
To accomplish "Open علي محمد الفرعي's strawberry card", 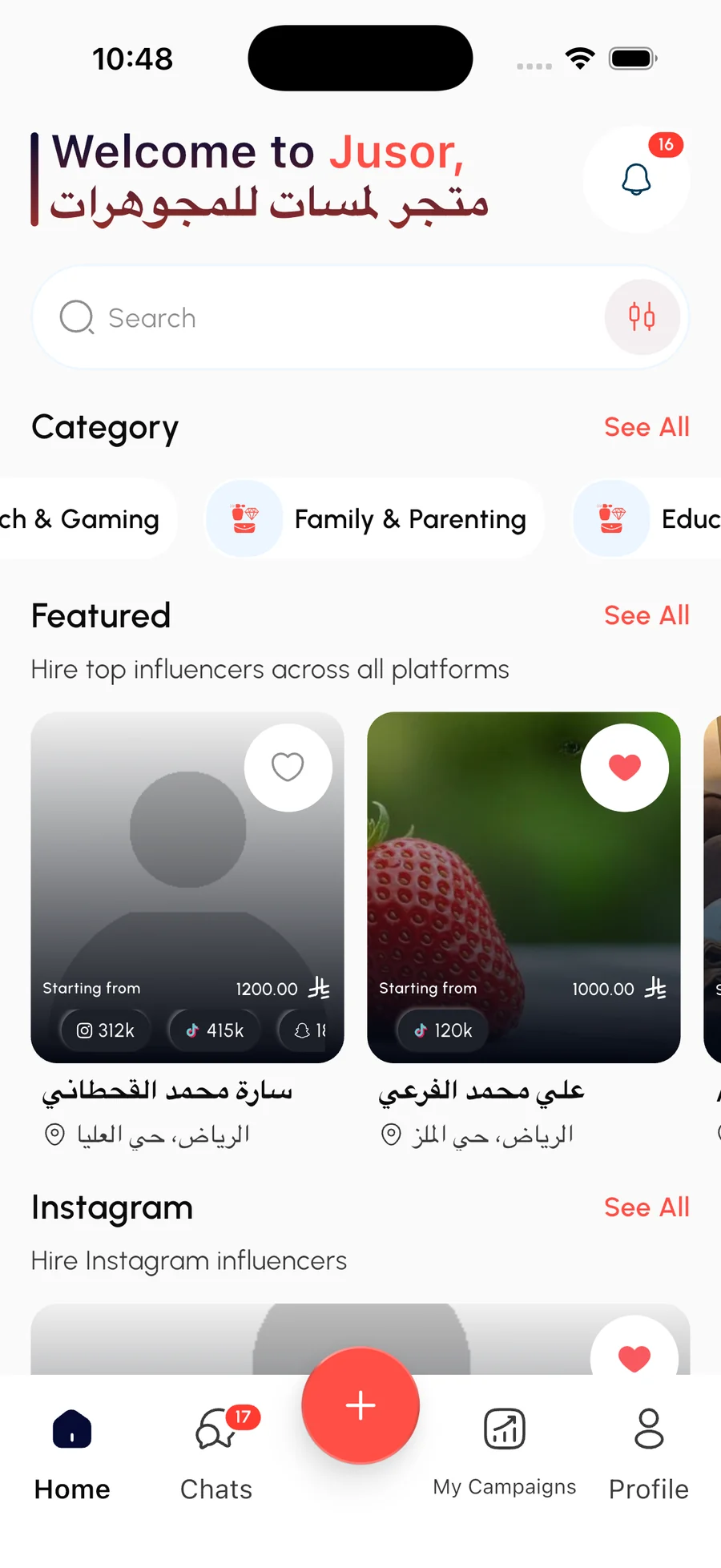I will coord(524,887).
